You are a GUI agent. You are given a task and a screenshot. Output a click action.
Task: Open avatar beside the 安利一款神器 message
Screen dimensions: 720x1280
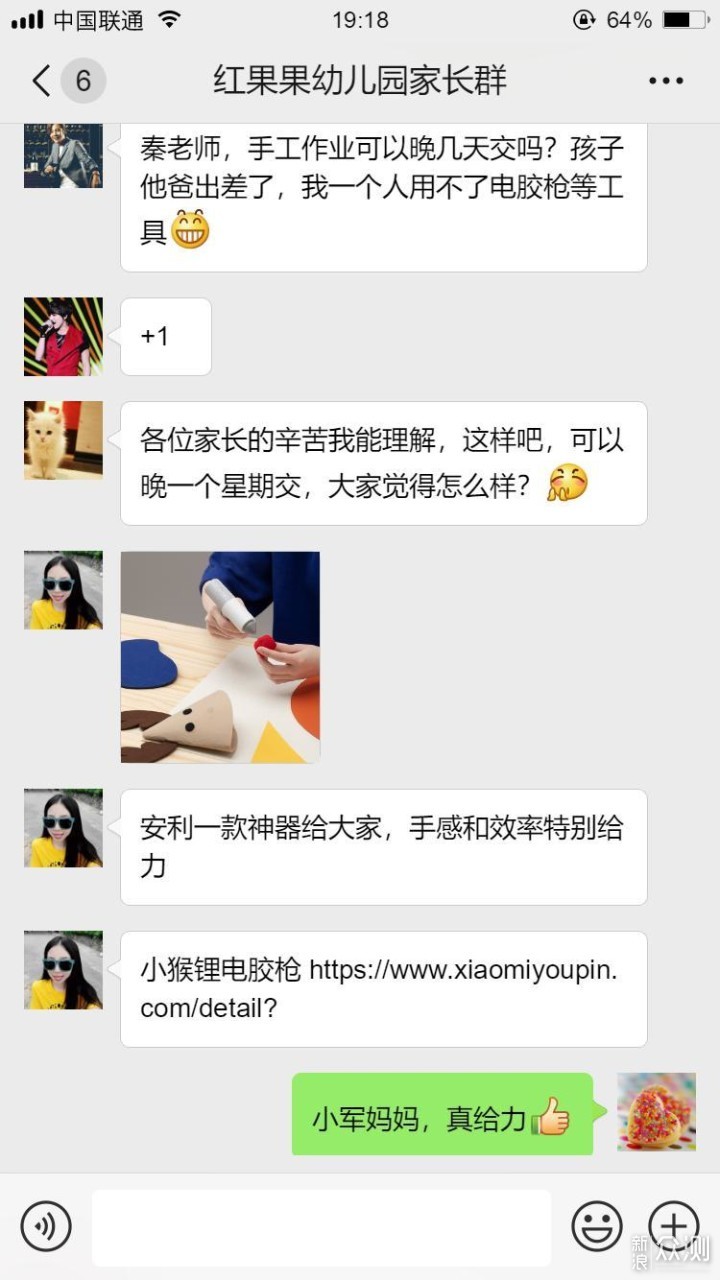63,828
